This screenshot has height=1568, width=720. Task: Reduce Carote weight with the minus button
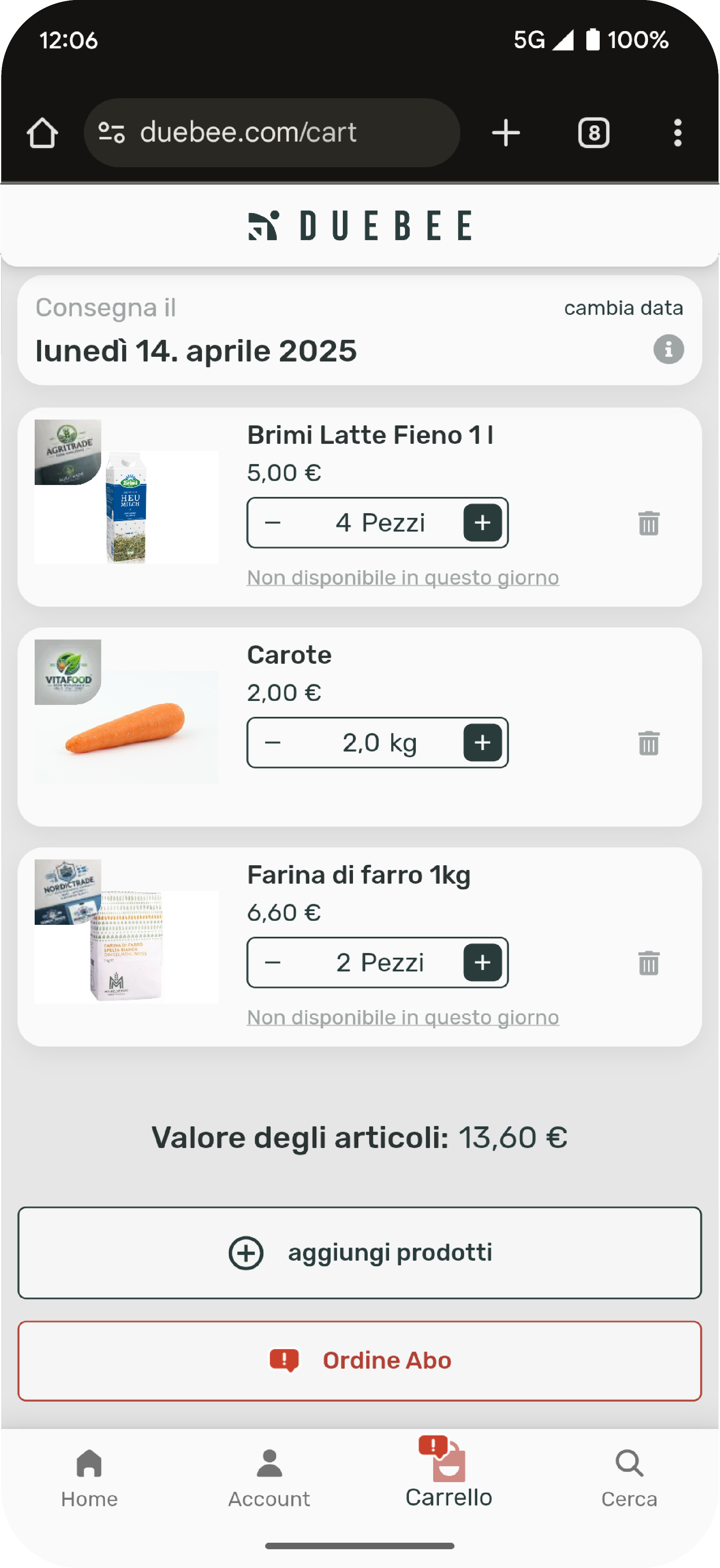pos(273,742)
